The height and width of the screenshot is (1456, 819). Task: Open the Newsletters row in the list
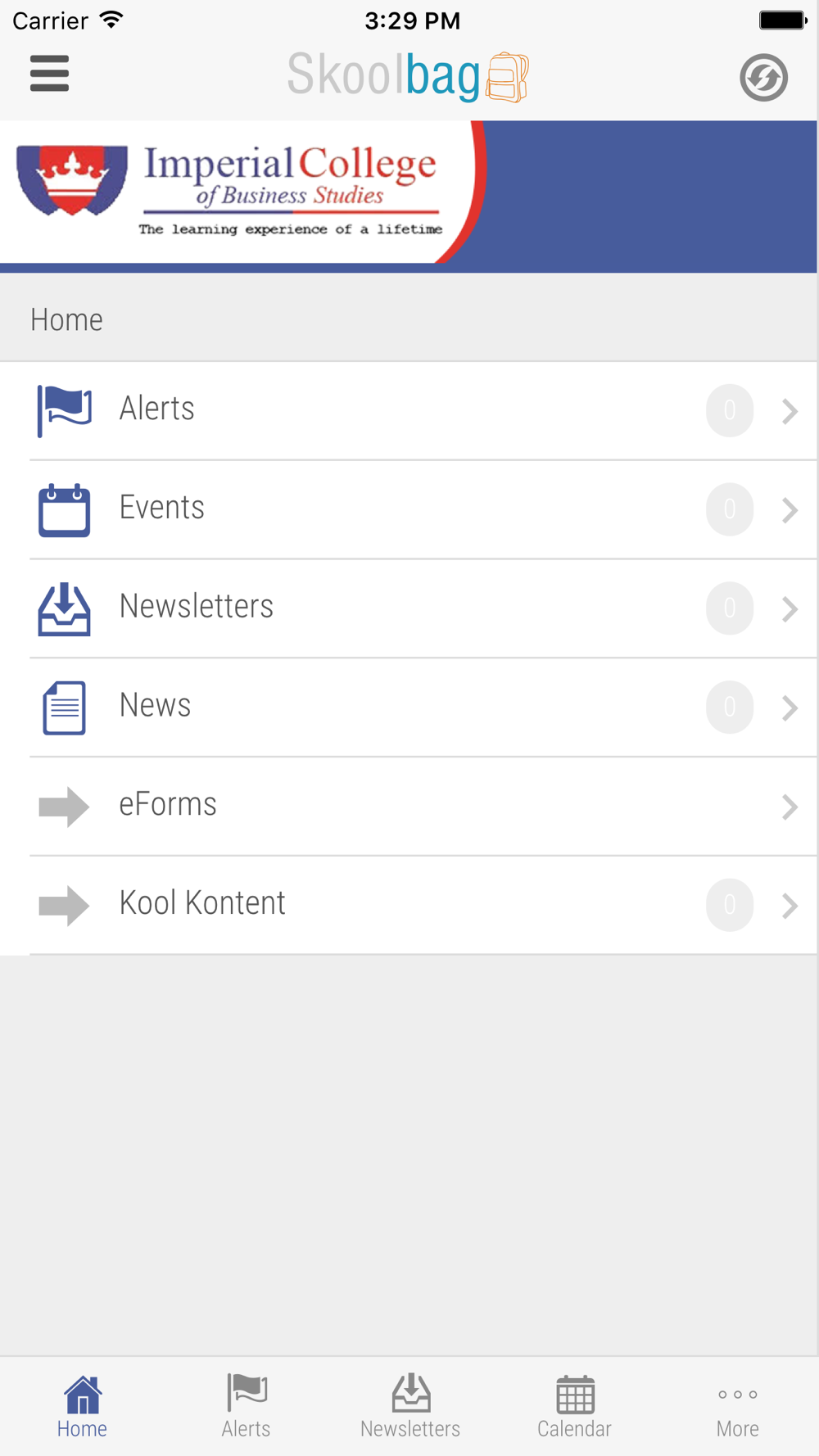[x=409, y=608]
